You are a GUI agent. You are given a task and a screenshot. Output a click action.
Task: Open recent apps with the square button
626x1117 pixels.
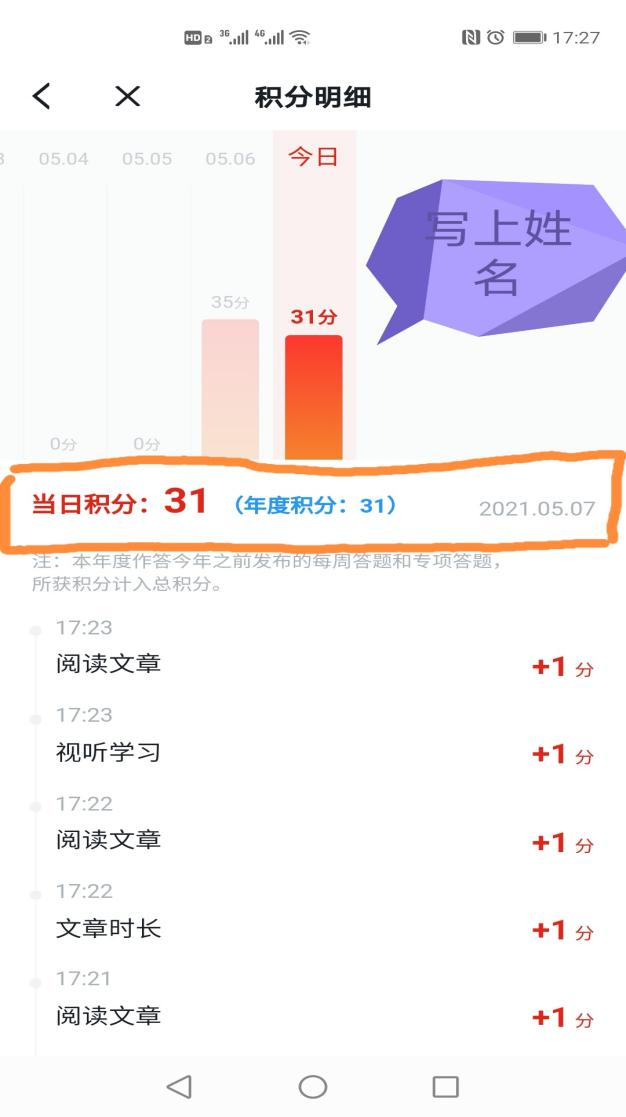(x=445, y=1086)
